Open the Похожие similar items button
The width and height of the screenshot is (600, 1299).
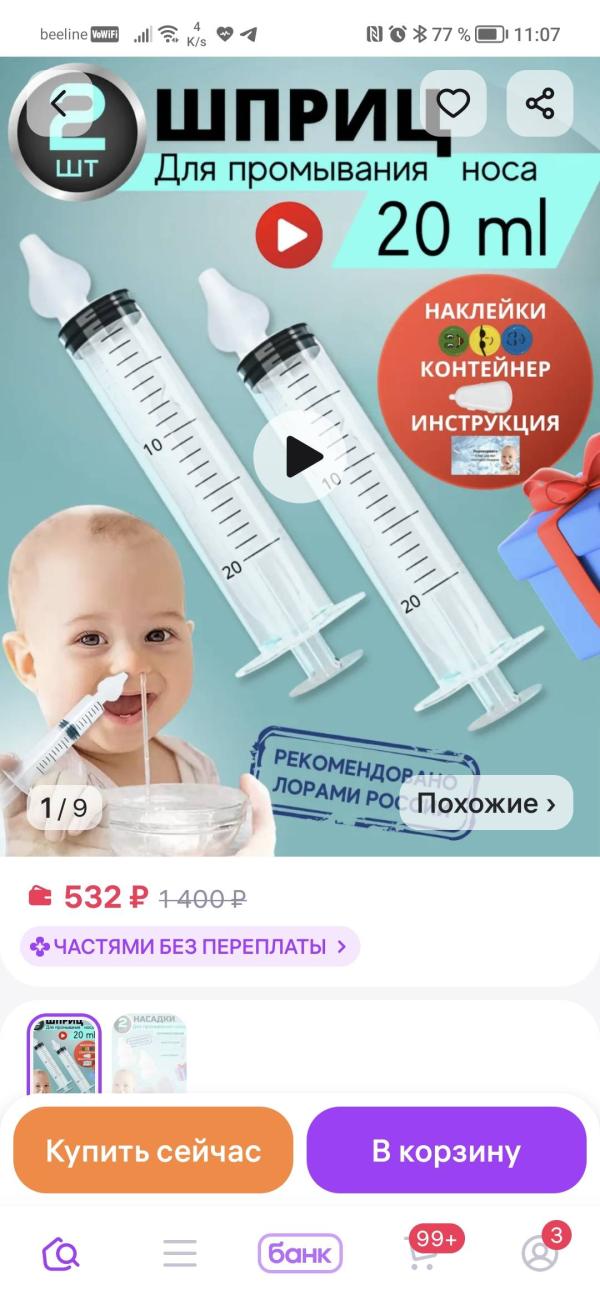(486, 803)
